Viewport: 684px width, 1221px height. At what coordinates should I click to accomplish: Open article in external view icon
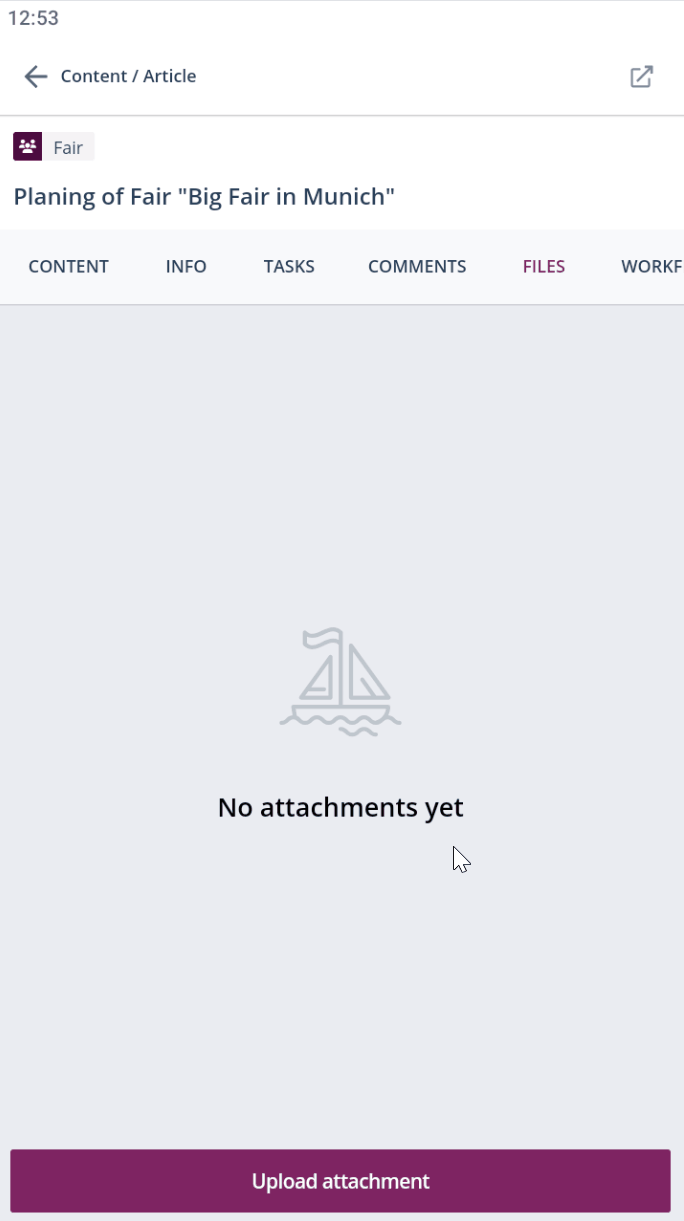[641, 77]
